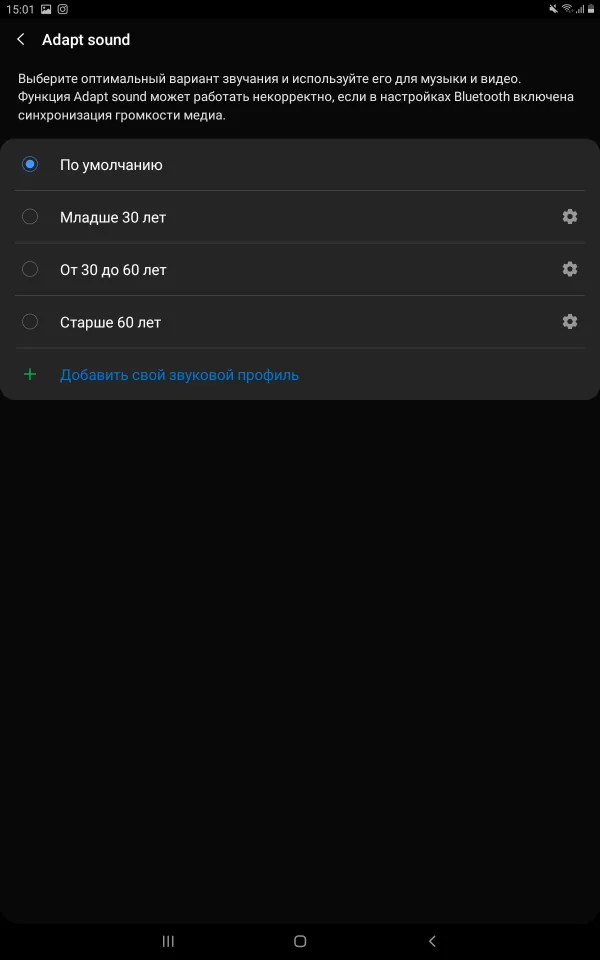
Task: Open recent apps from navigation bar
Action: click(x=168, y=941)
